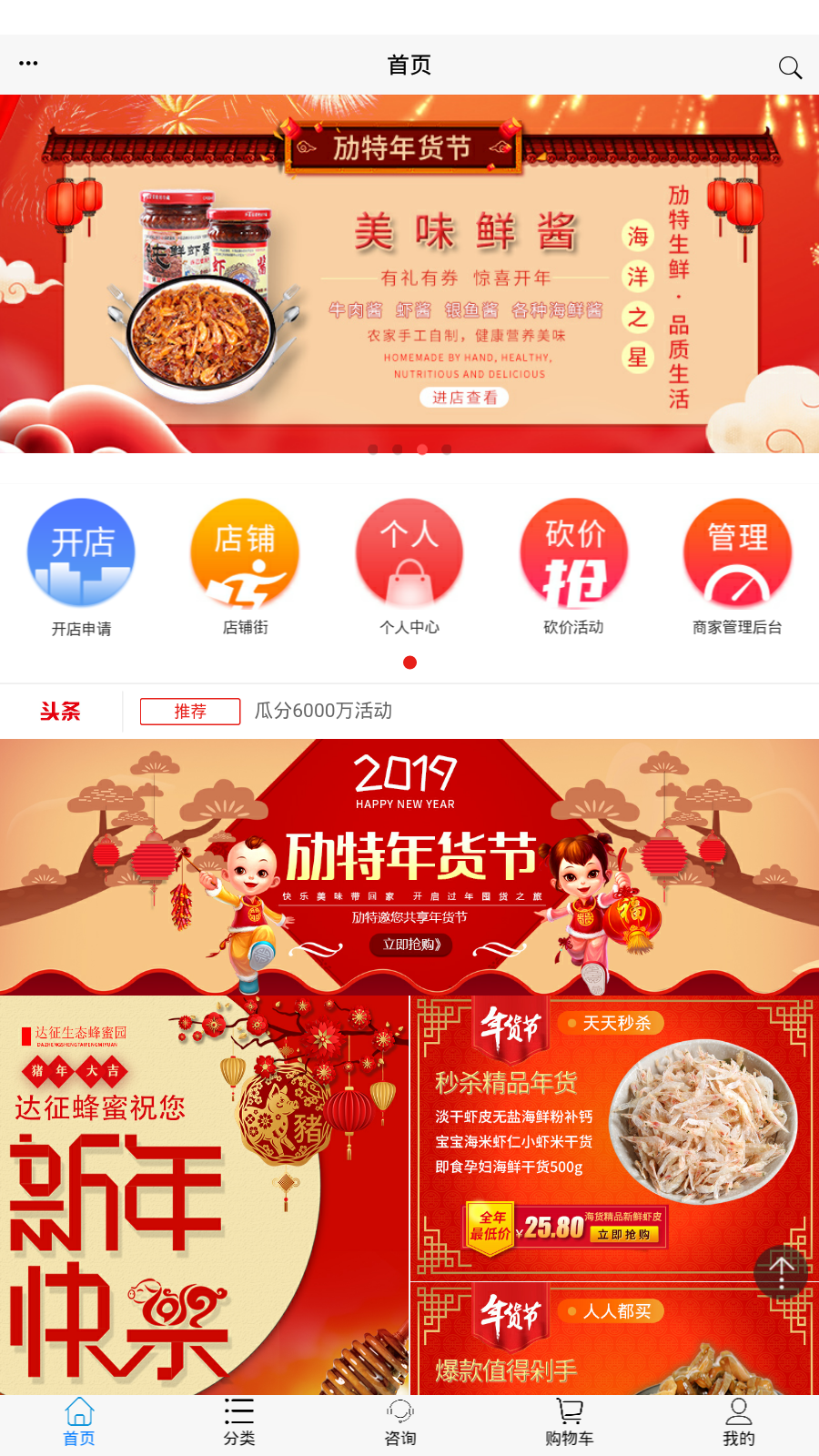Tap the back-to-top arrow button
Image resolution: width=819 pixels, height=1456 pixels.
(x=781, y=1270)
